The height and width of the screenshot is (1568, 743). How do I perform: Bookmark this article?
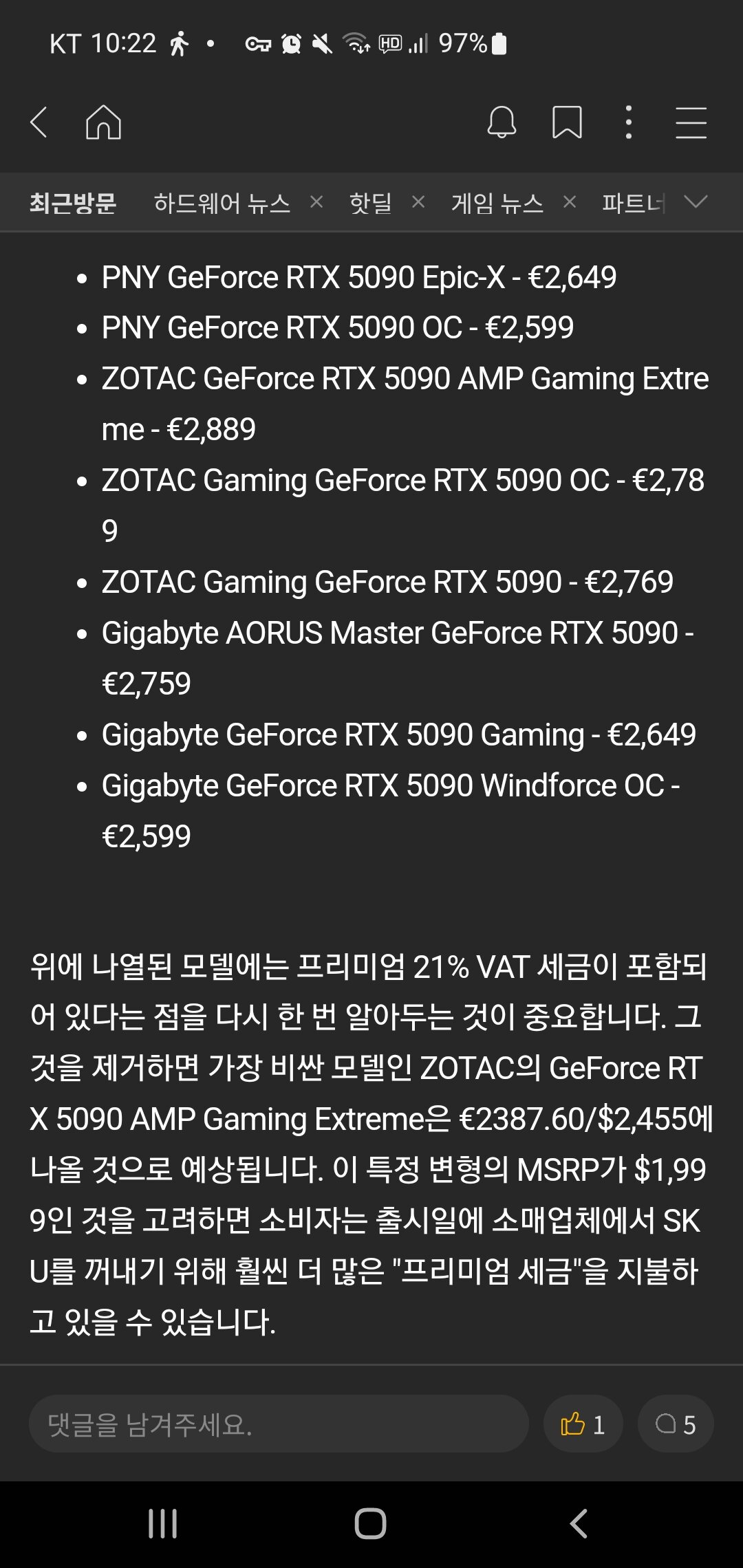pyautogui.click(x=567, y=122)
